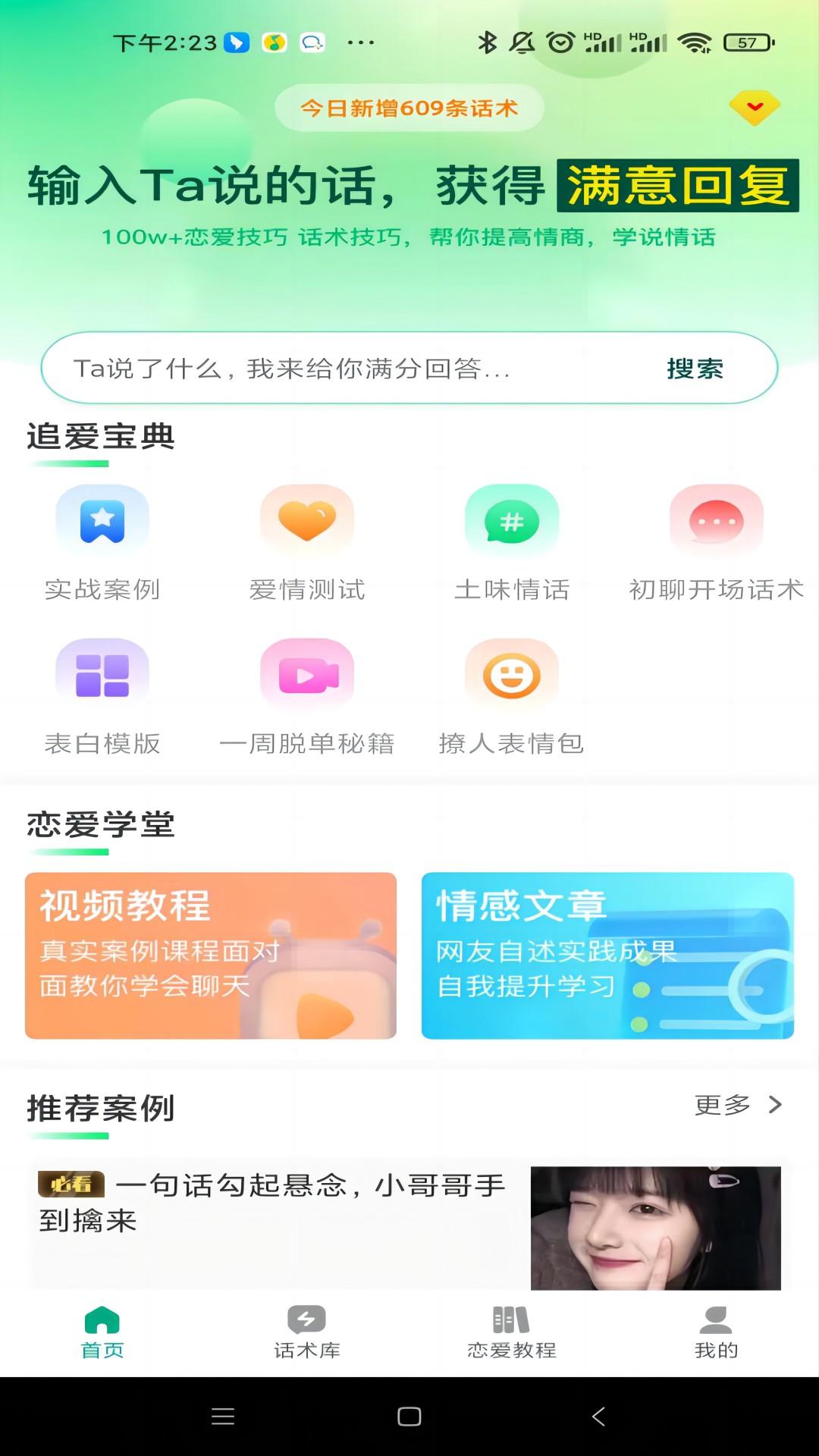This screenshot has height=1456, width=819.
Task: View 更多 recommended cases
Action: coord(737,1106)
